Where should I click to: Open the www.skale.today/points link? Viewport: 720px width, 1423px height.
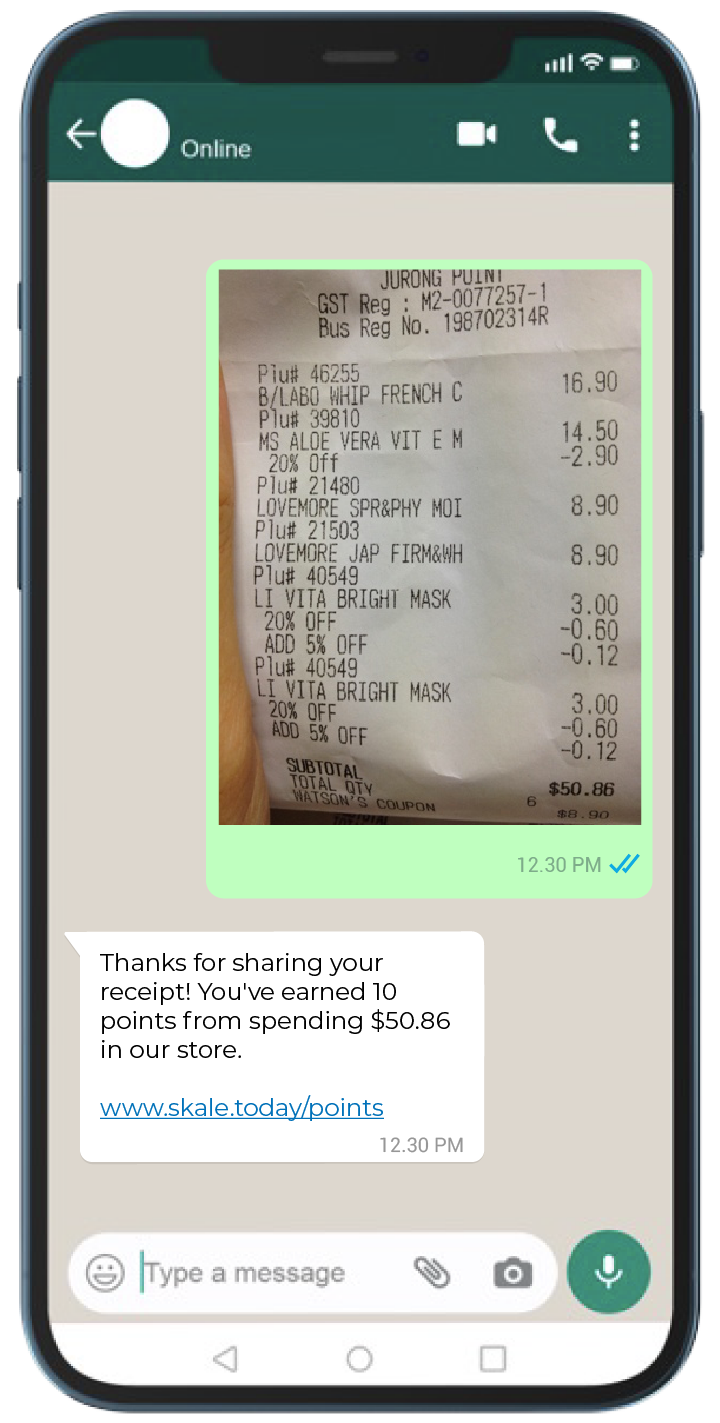point(242,1107)
